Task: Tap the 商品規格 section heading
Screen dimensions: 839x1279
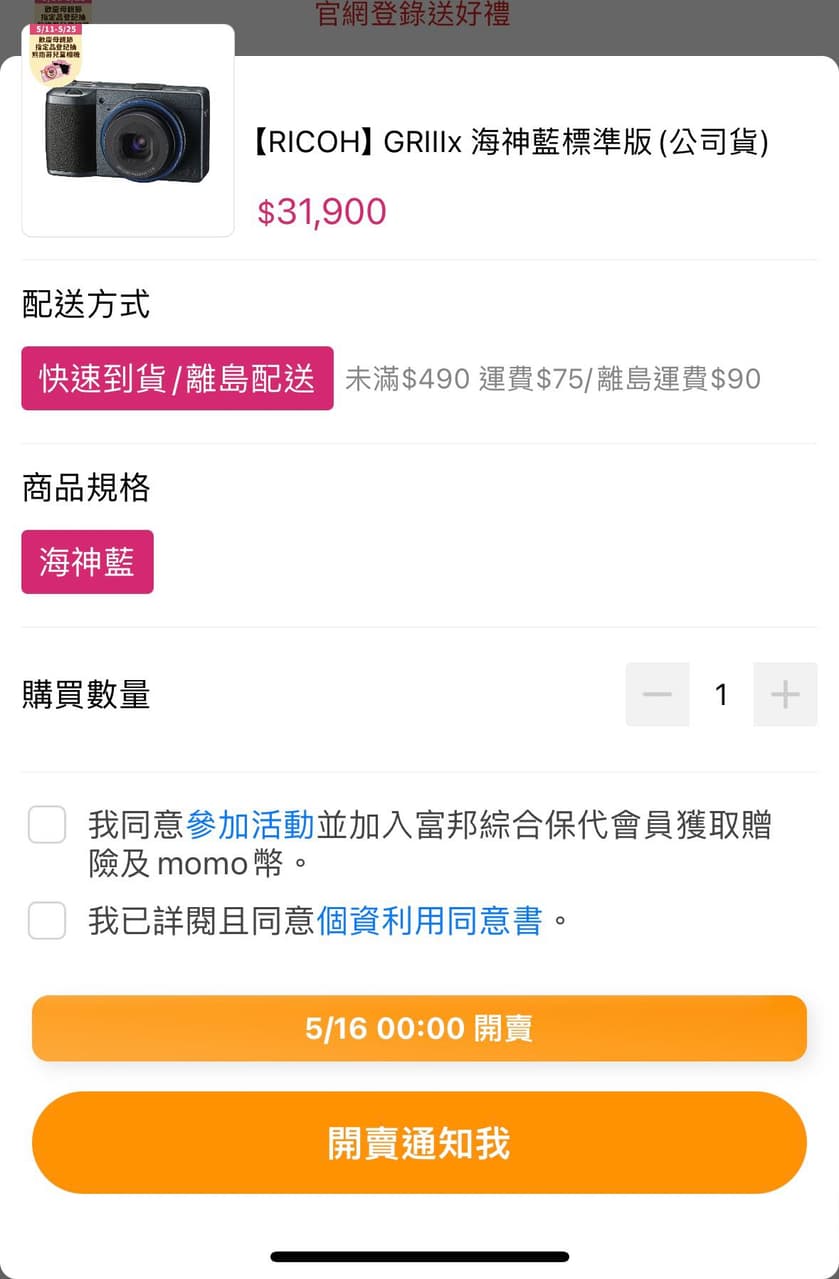Action: (x=84, y=489)
